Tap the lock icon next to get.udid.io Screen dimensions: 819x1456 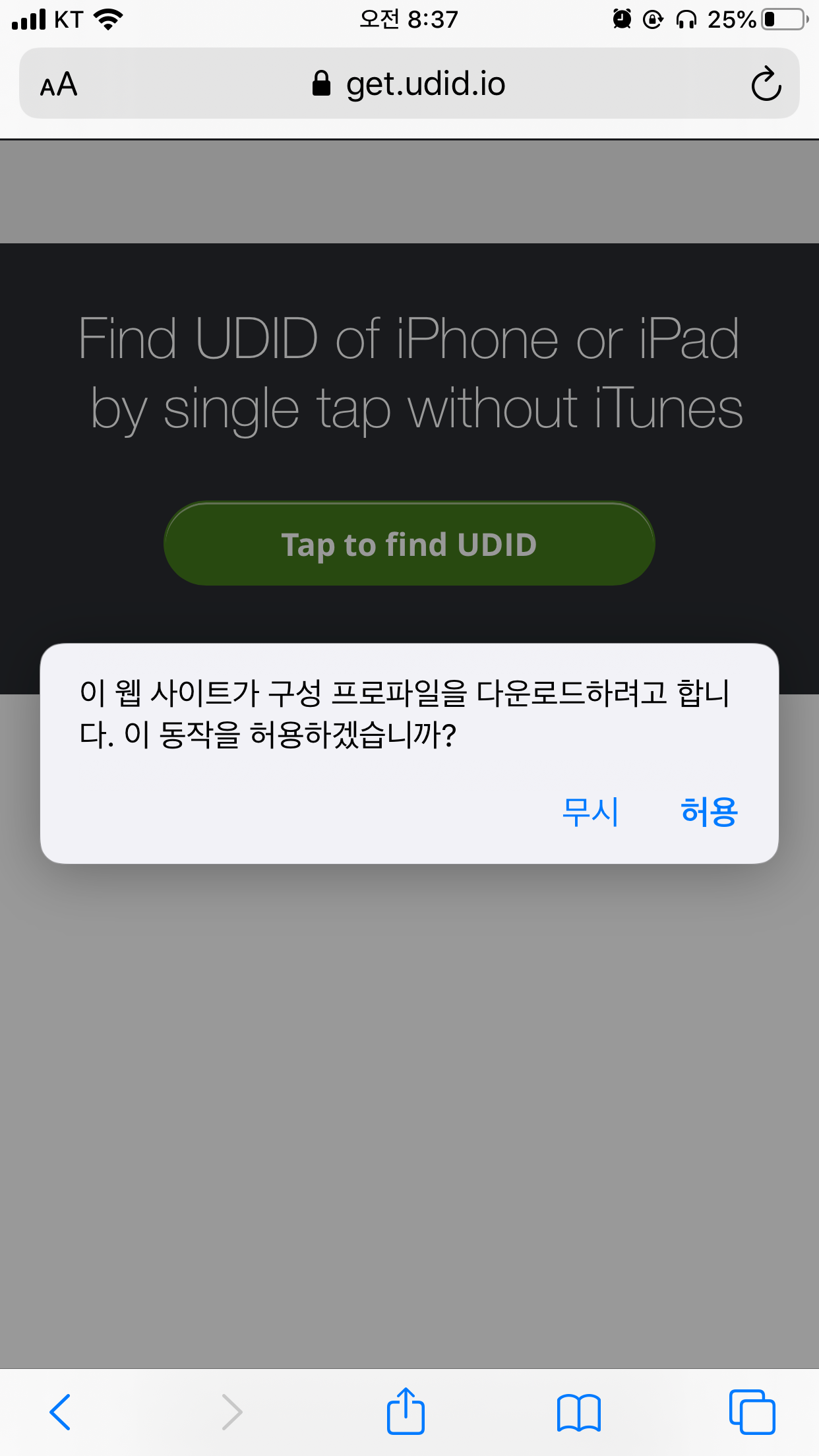[x=321, y=83]
